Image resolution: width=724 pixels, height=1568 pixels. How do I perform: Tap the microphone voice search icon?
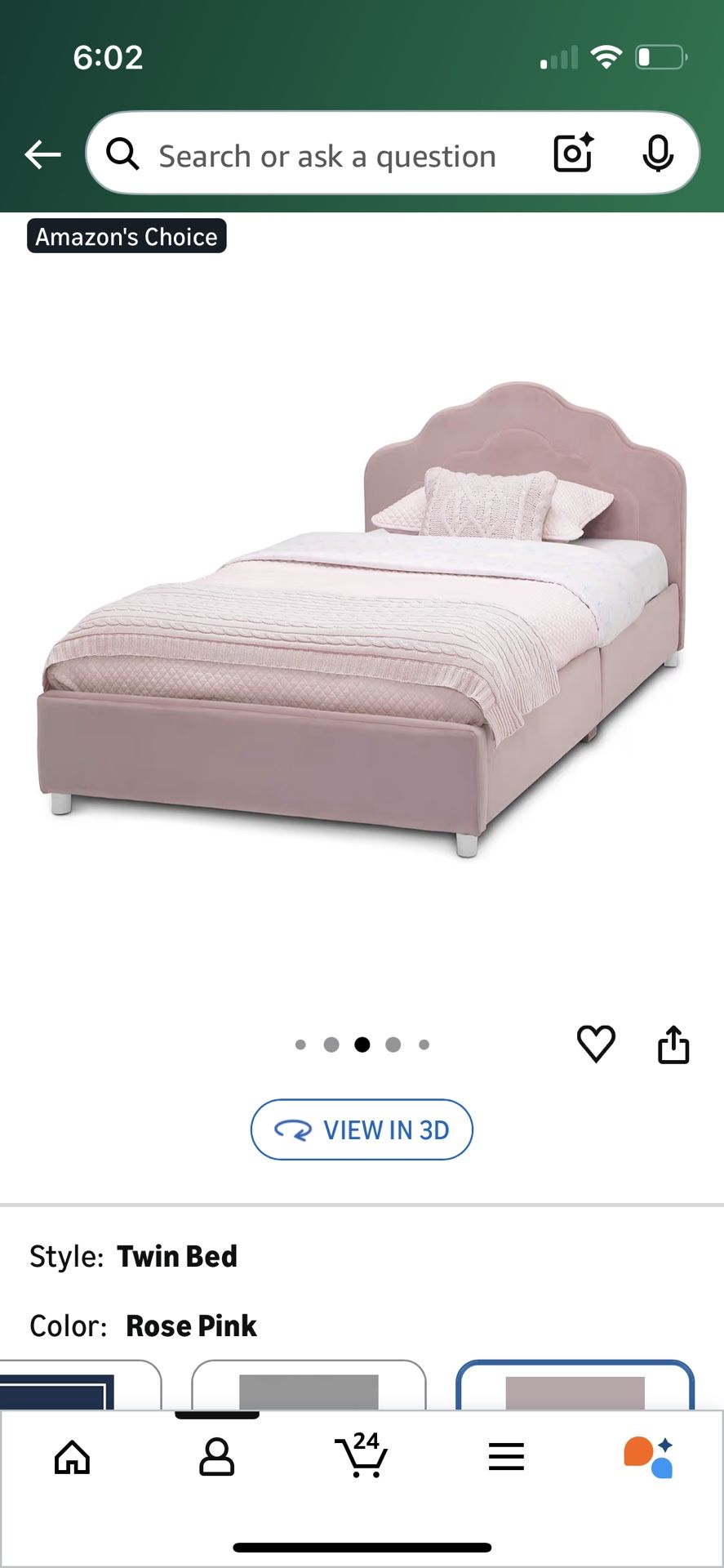(x=658, y=154)
